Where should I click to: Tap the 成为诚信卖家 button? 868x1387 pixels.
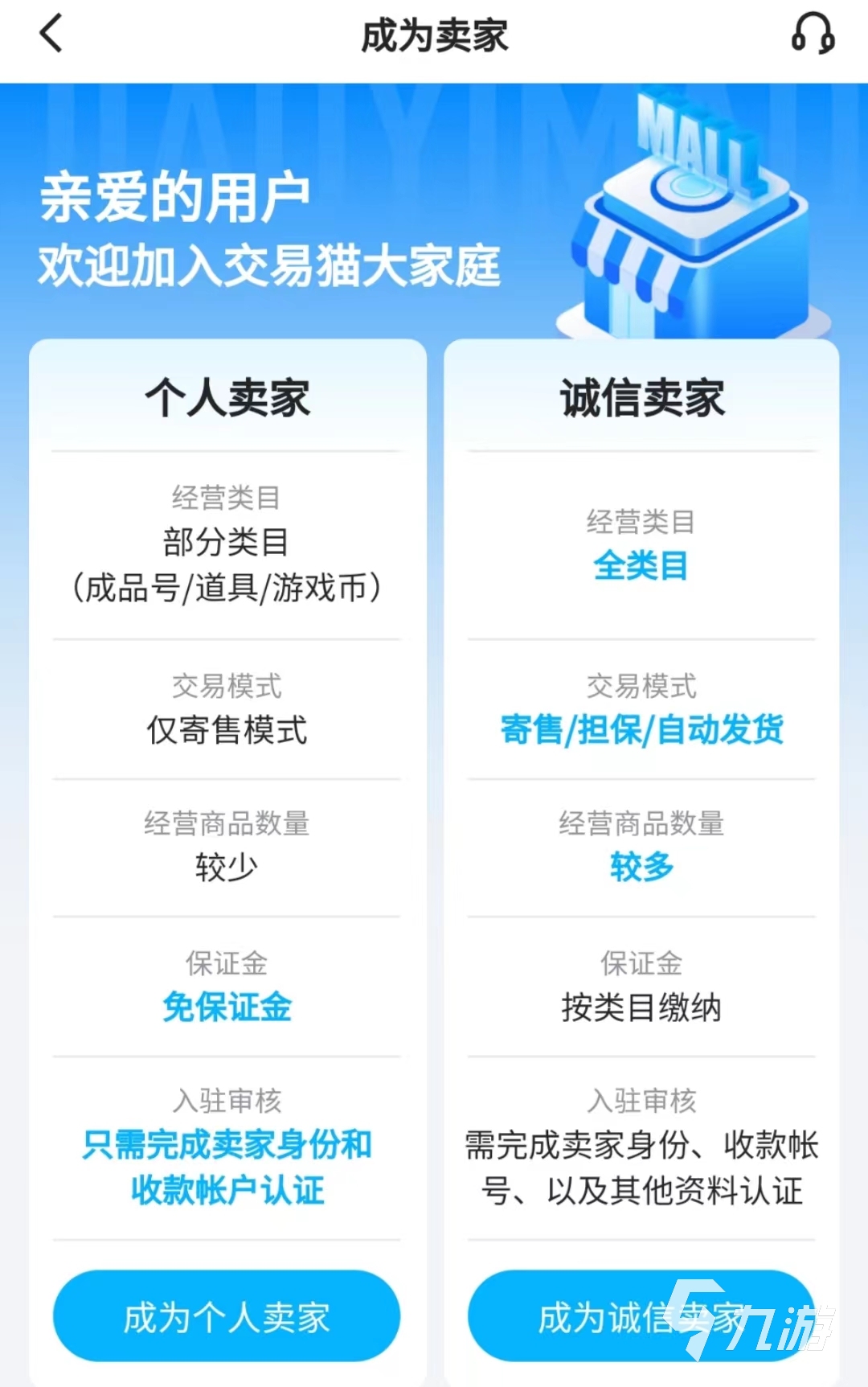click(x=641, y=1315)
